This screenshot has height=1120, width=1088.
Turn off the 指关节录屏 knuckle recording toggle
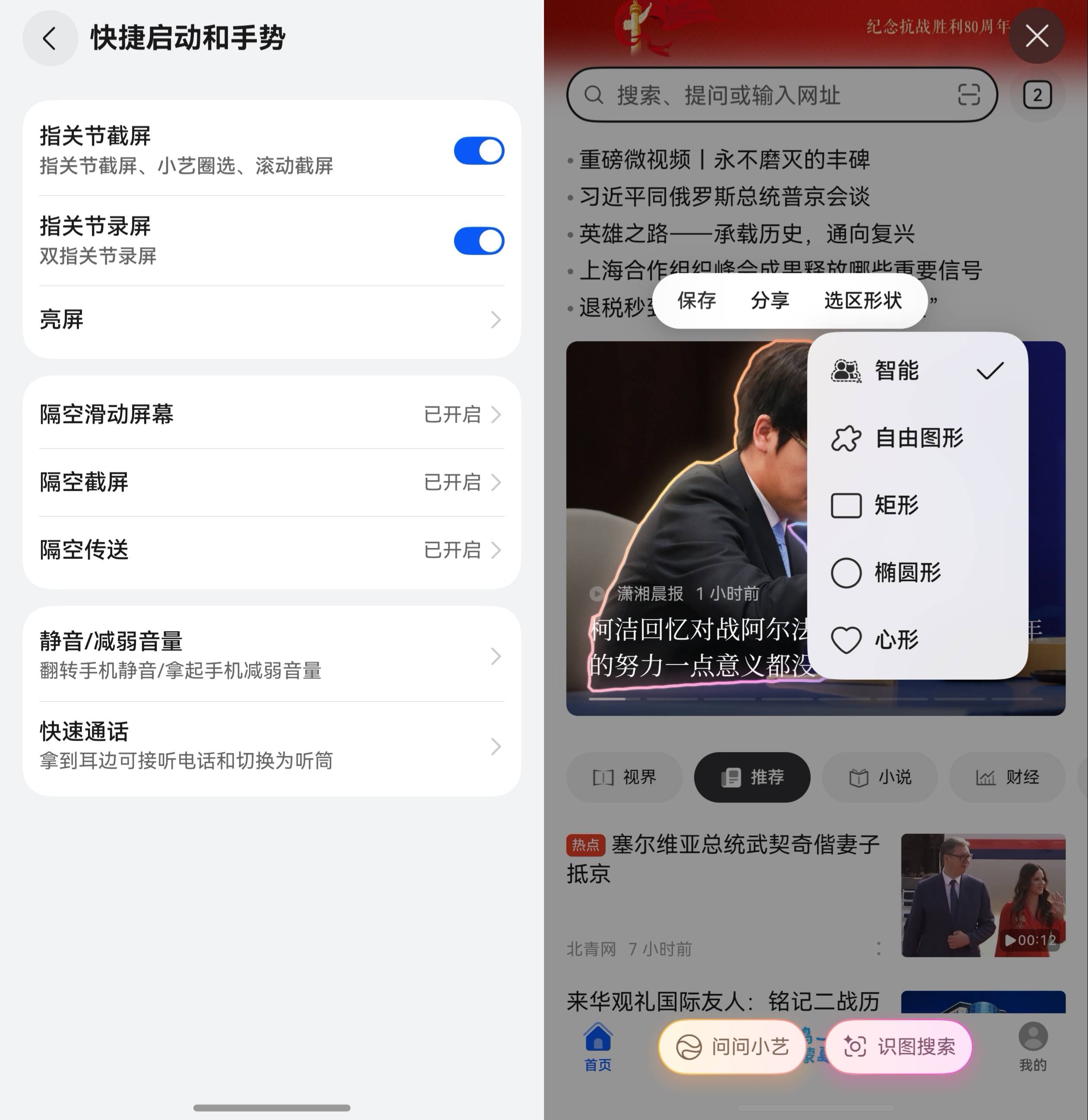click(479, 240)
